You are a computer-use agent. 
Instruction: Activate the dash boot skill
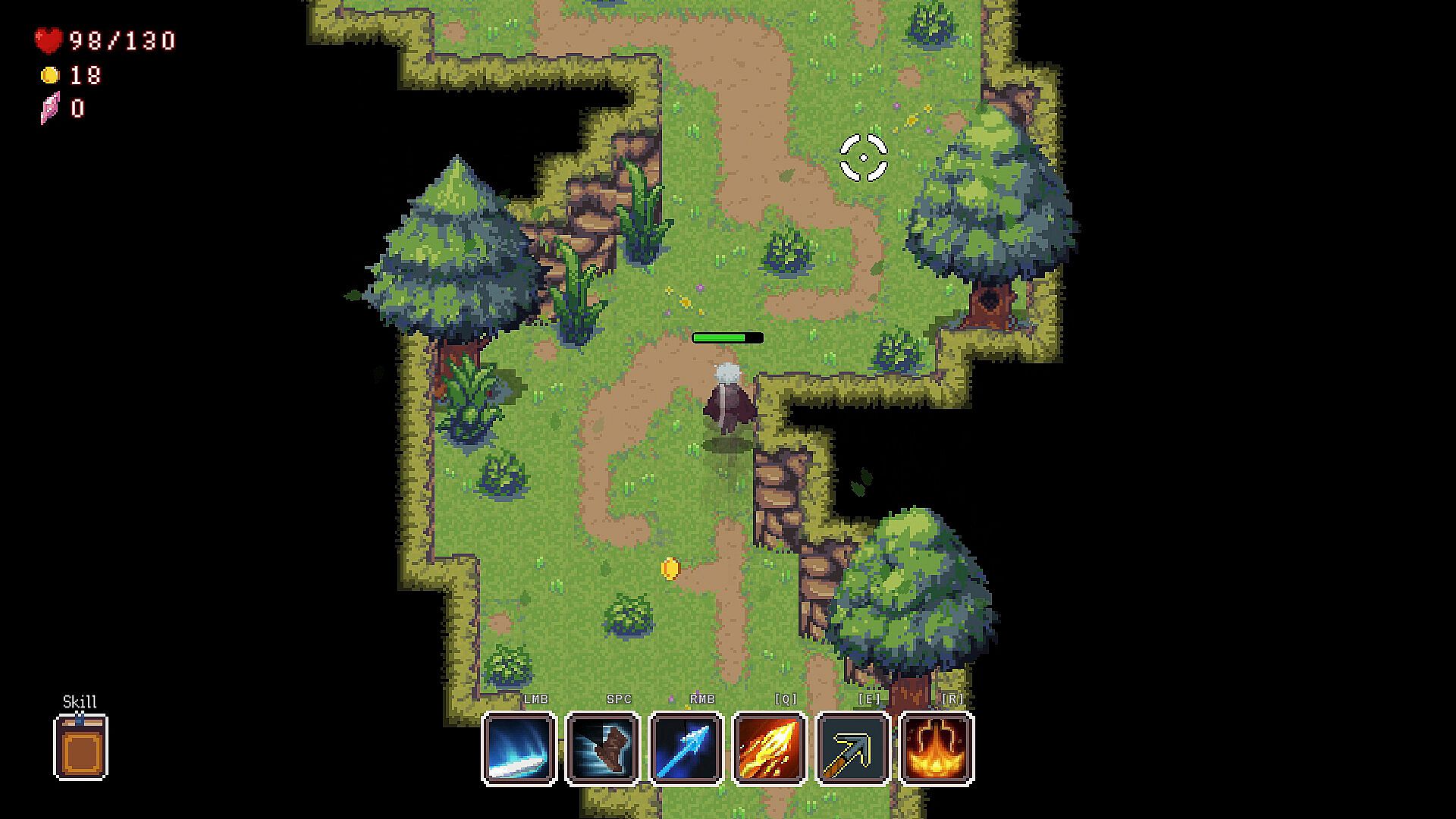[603, 748]
